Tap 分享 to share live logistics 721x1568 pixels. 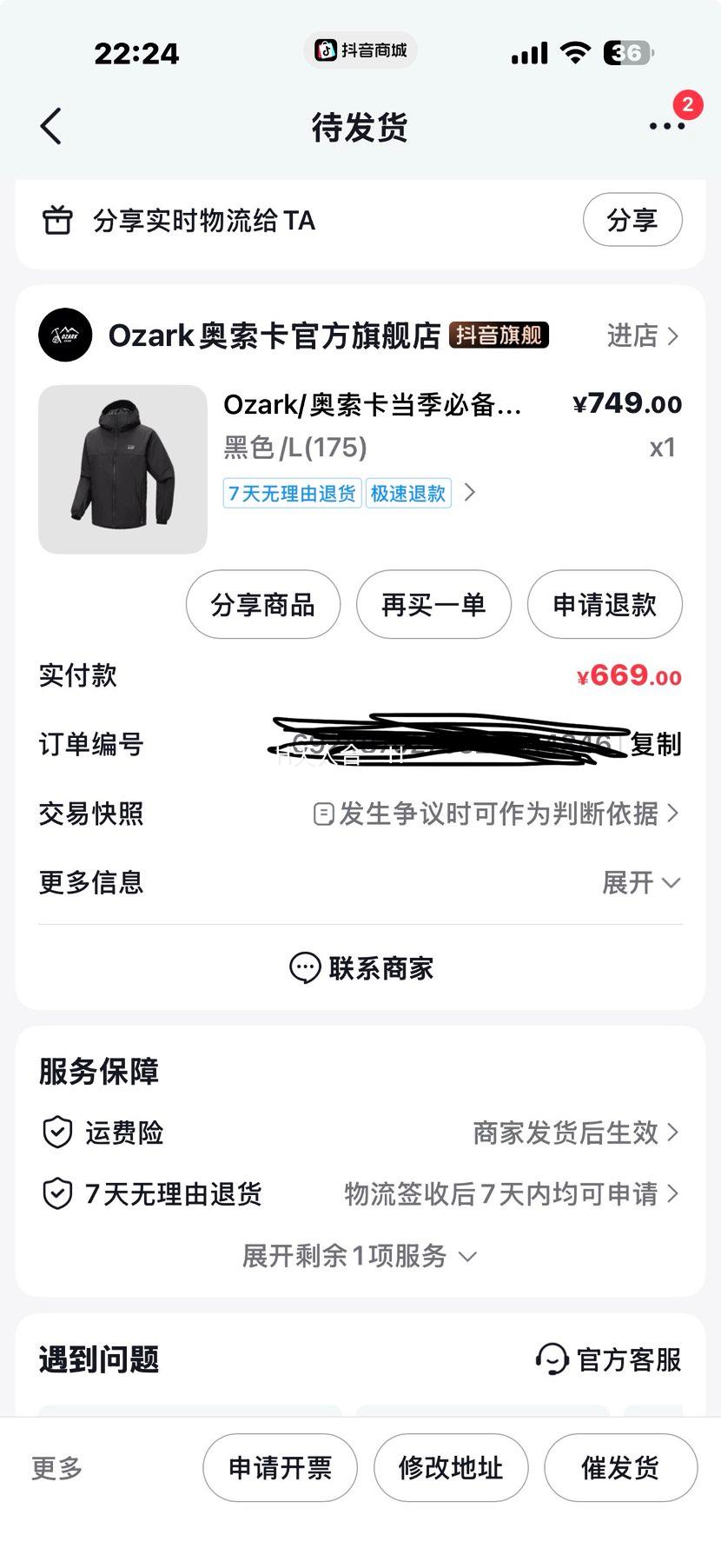(632, 220)
